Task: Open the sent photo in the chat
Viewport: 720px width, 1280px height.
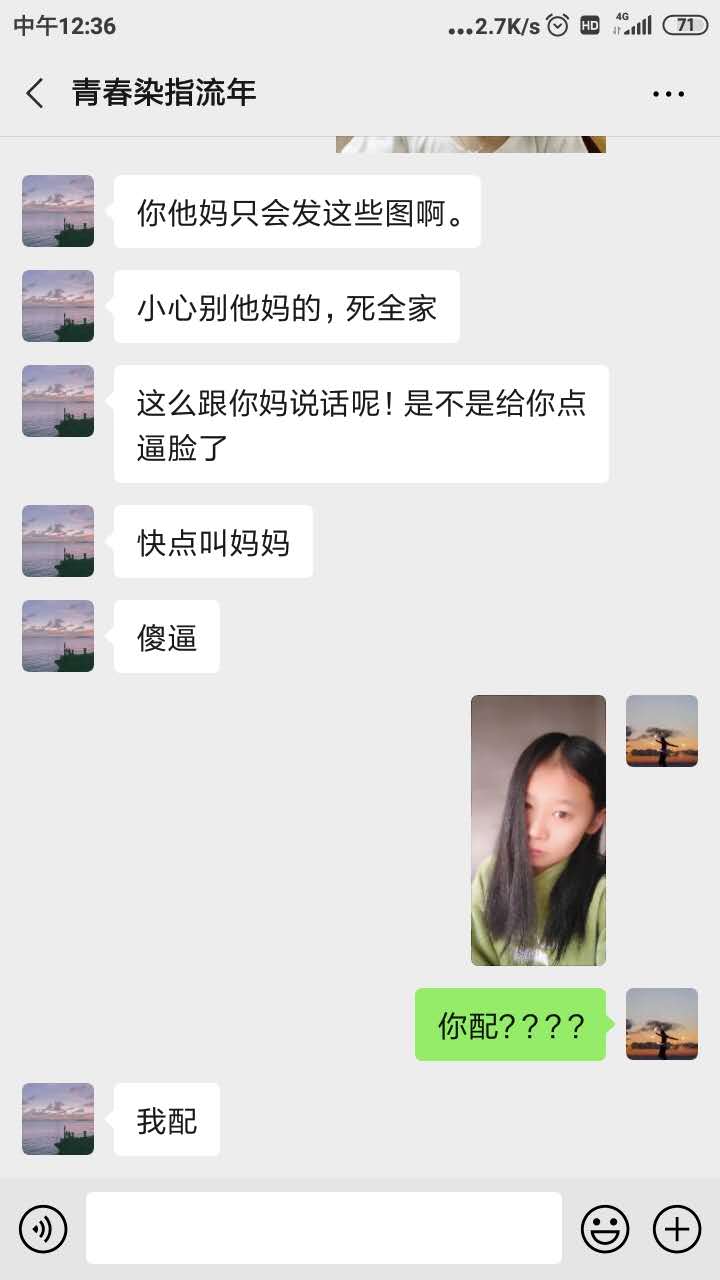Action: [x=538, y=830]
